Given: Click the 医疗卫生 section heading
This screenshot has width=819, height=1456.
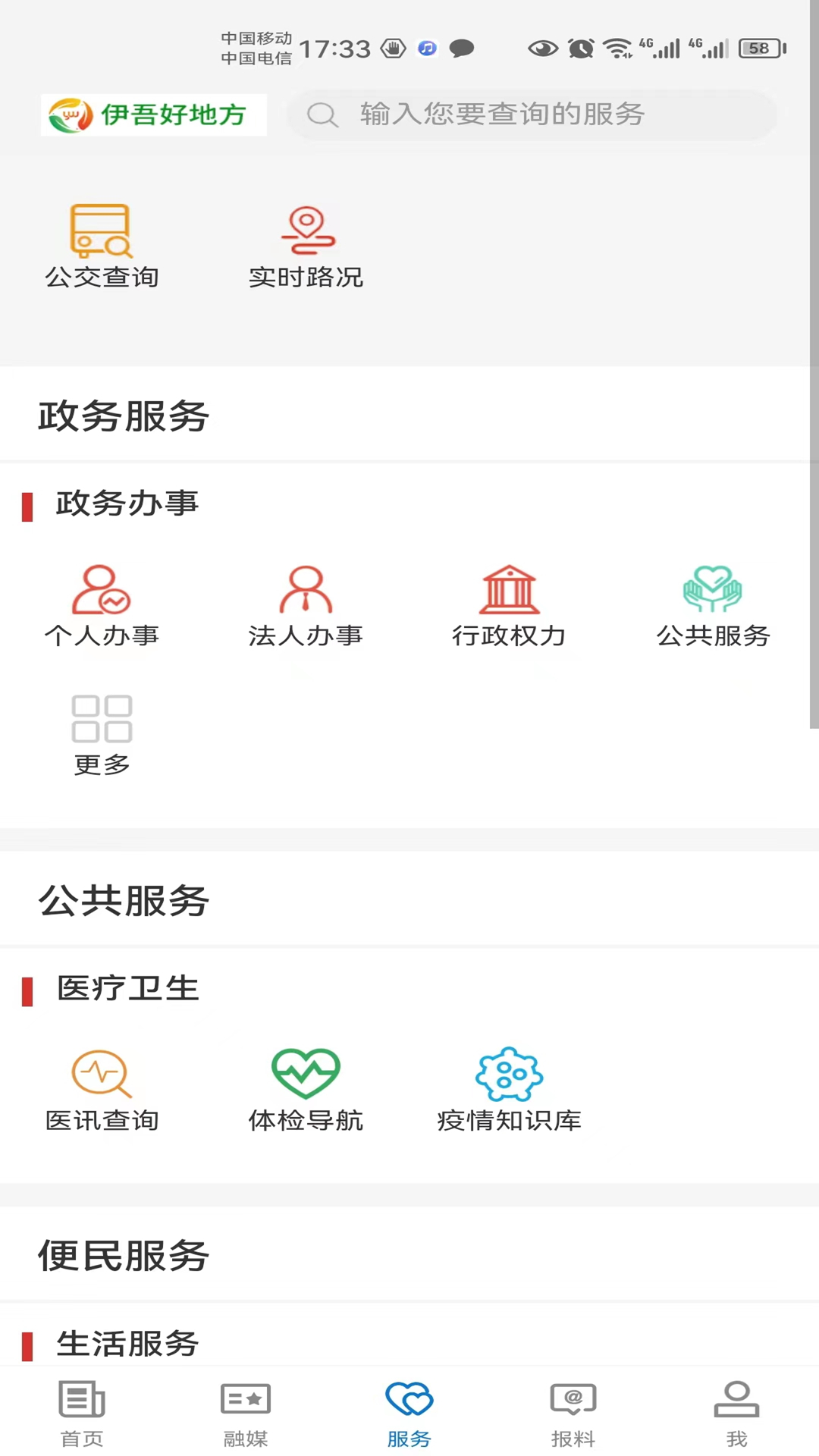Looking at the screenshot, I should click(x=127, y=987).
